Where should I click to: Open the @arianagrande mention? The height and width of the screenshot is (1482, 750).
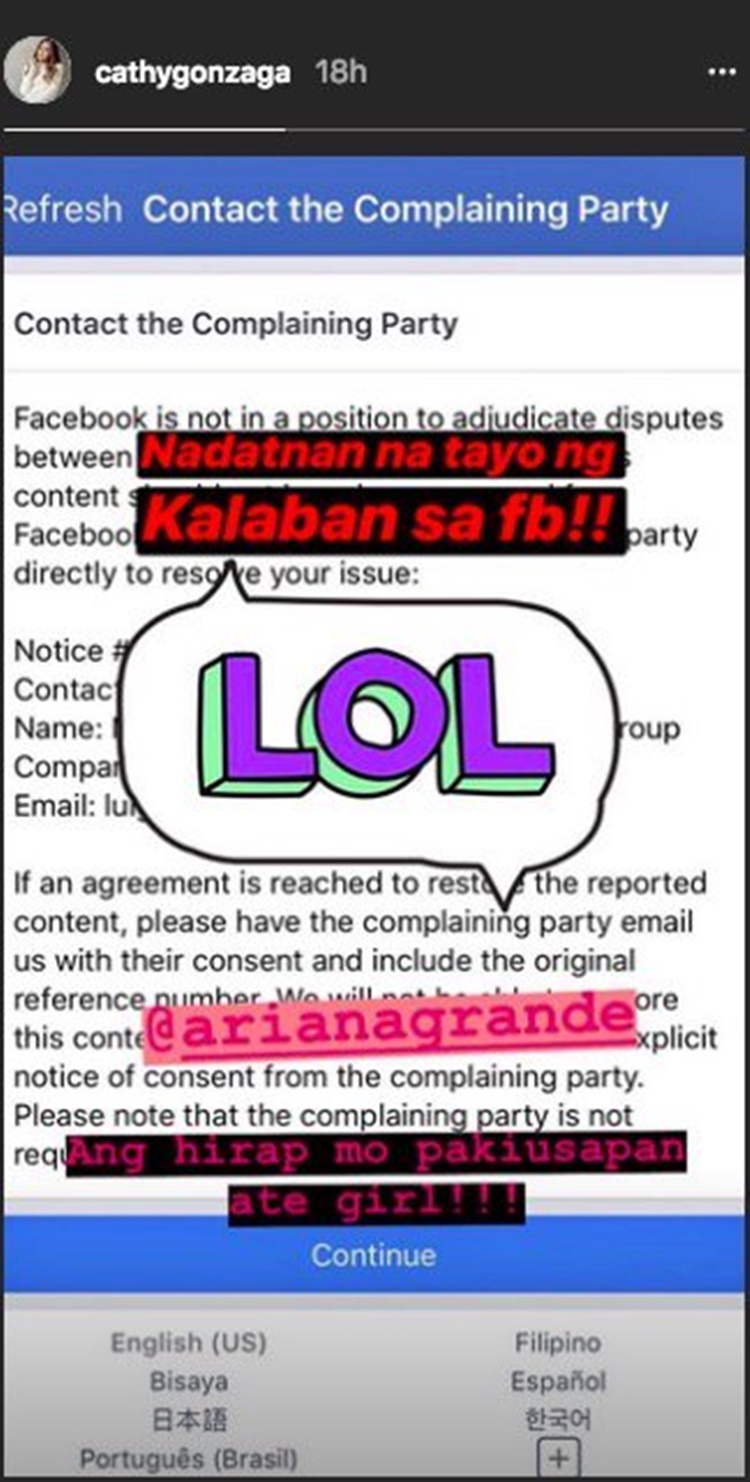coord(390,1019)
